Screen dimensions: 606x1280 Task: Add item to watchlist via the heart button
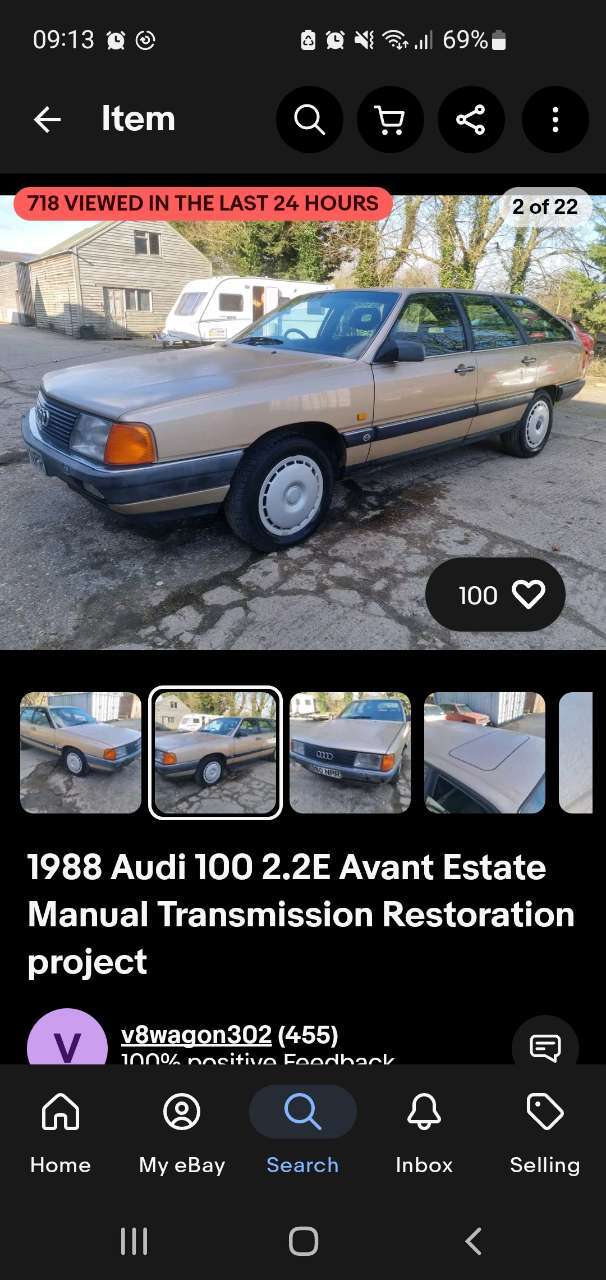496,595
